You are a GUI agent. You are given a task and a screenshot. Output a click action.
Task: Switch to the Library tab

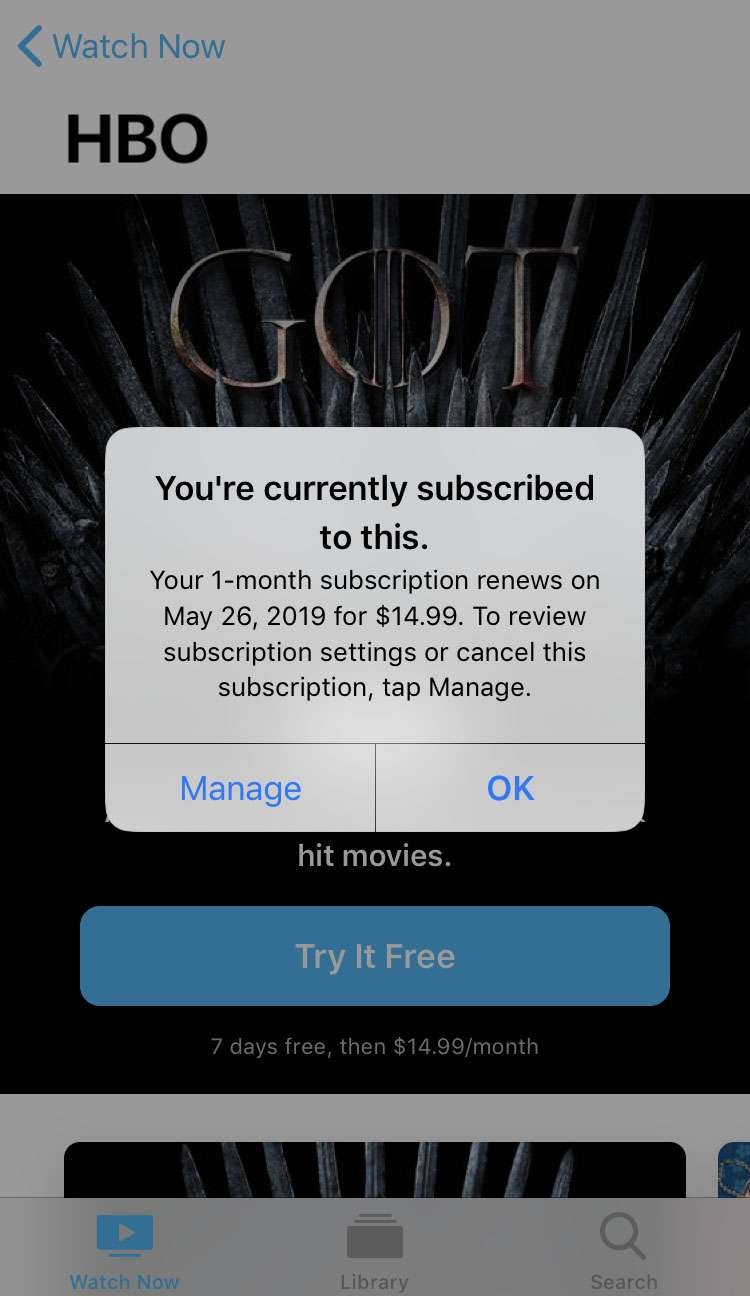pyautogui.click(x=374, y=1251)
